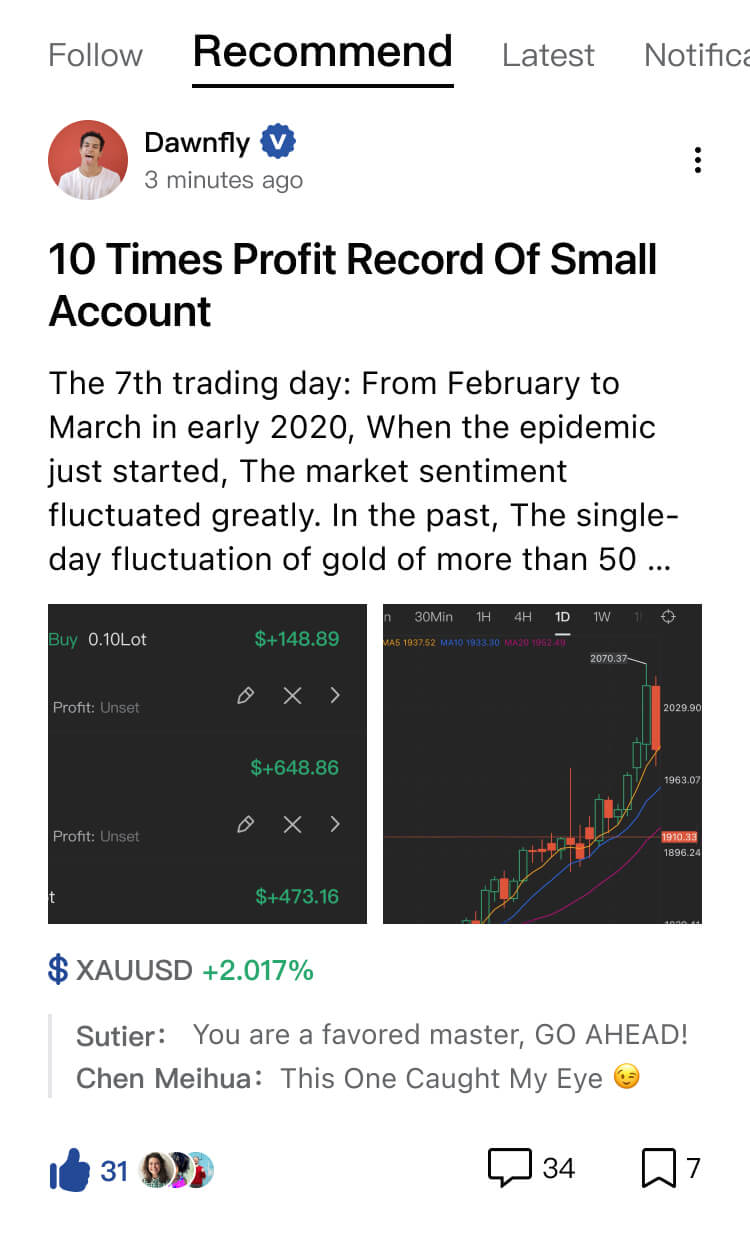
Task: Tap the dollar sign icon beside XAUUSD
Action: click(x=57, y=969)
